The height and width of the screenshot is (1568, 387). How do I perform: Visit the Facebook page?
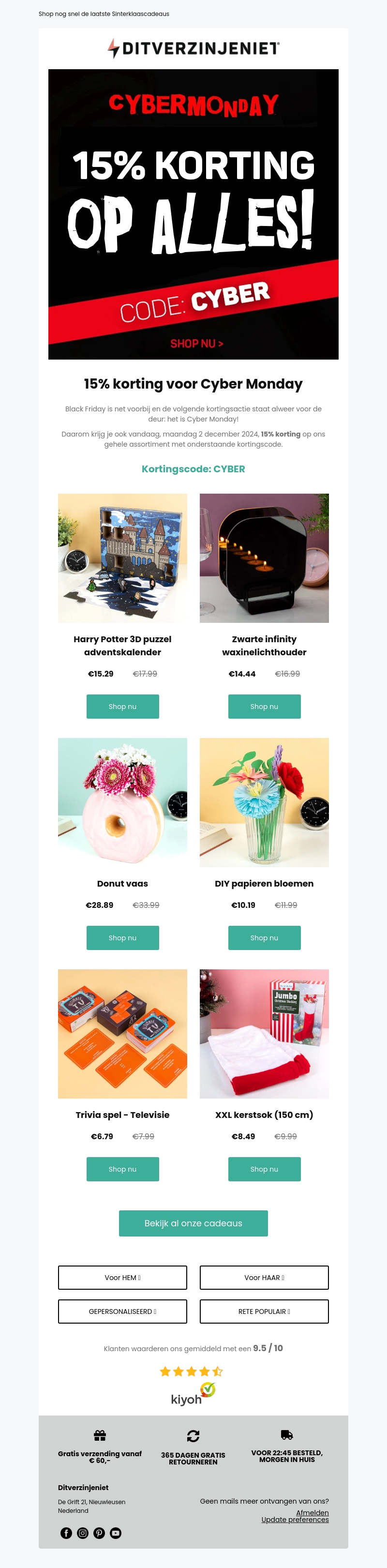[x=66, y=1533]
